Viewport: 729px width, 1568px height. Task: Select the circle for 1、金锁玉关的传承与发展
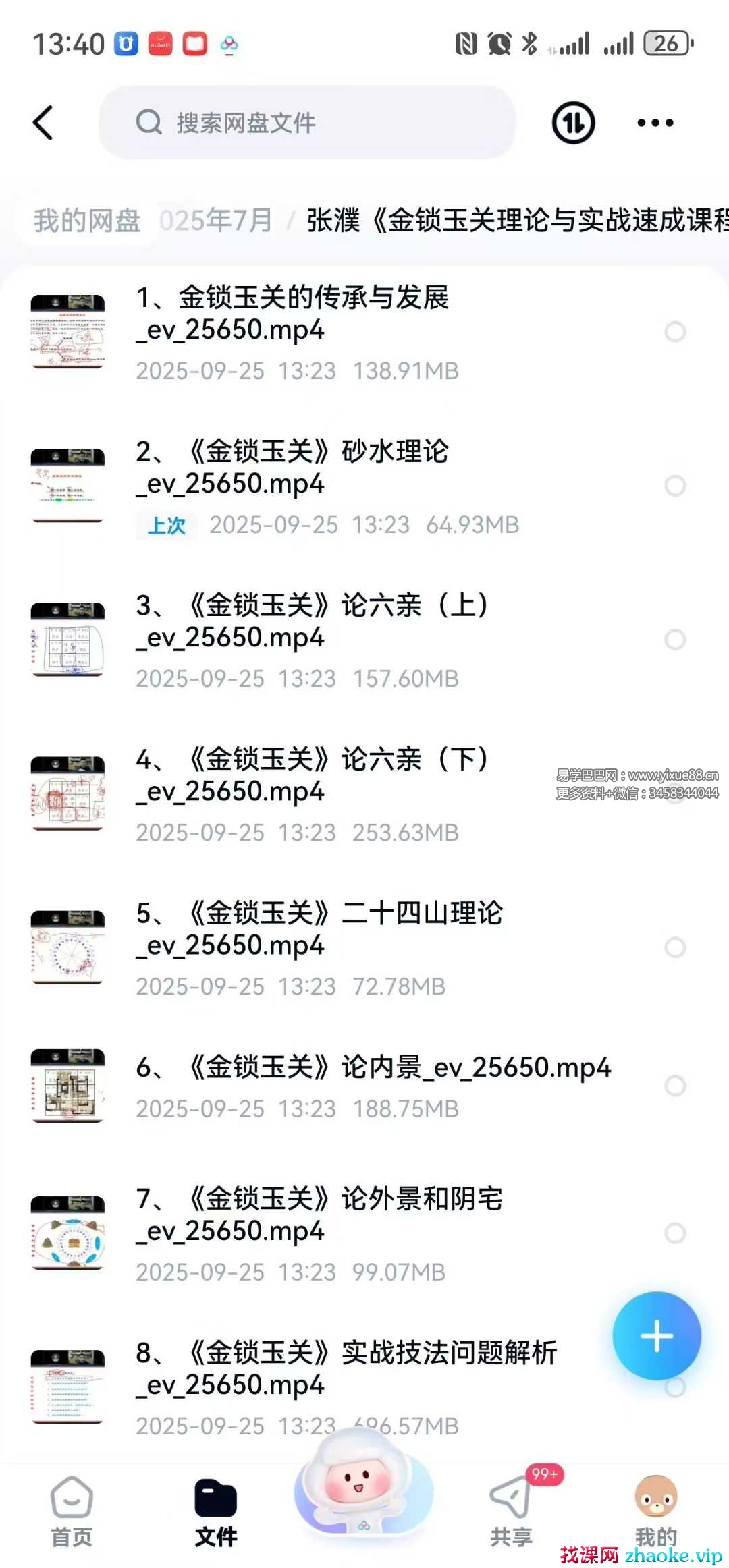coord(675,332)
